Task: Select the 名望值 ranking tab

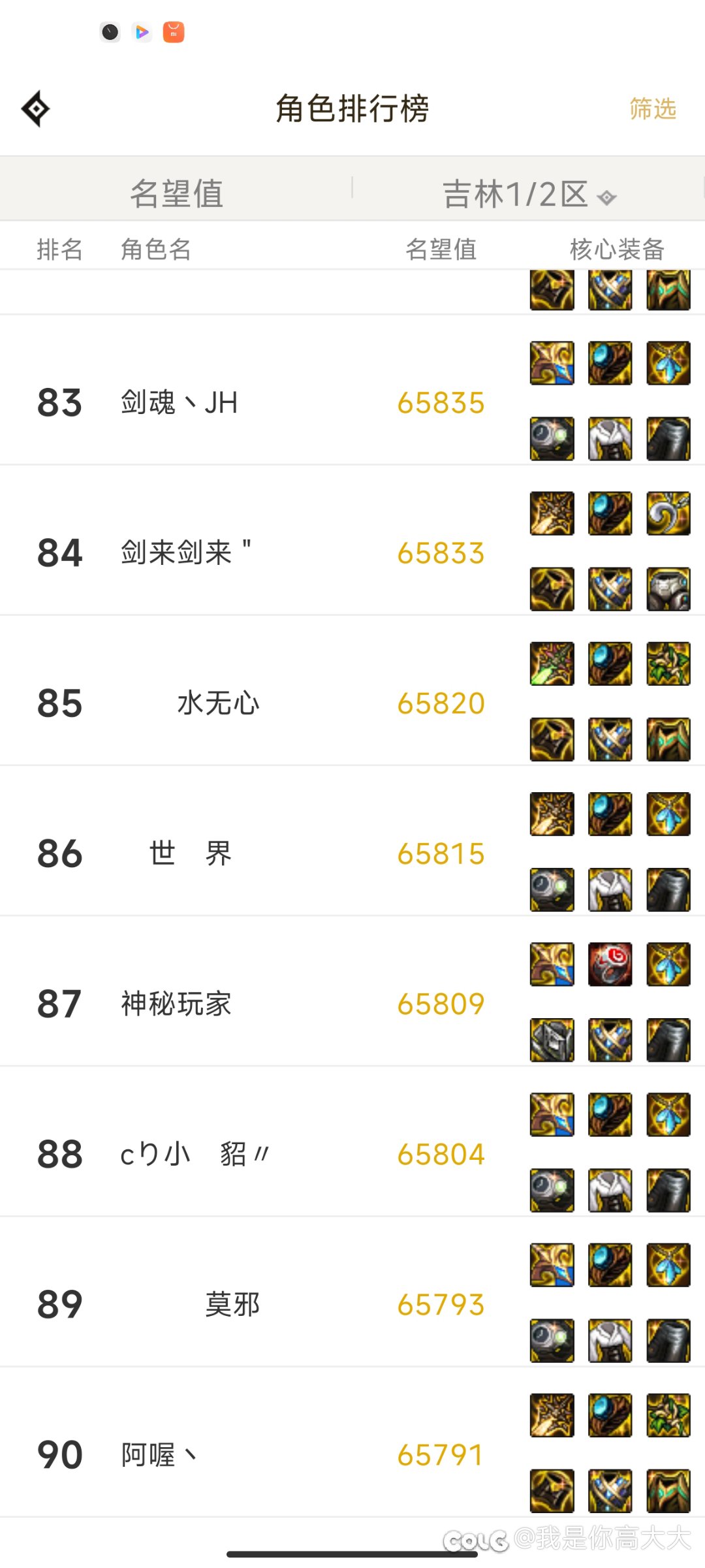Action: point(176,193)
